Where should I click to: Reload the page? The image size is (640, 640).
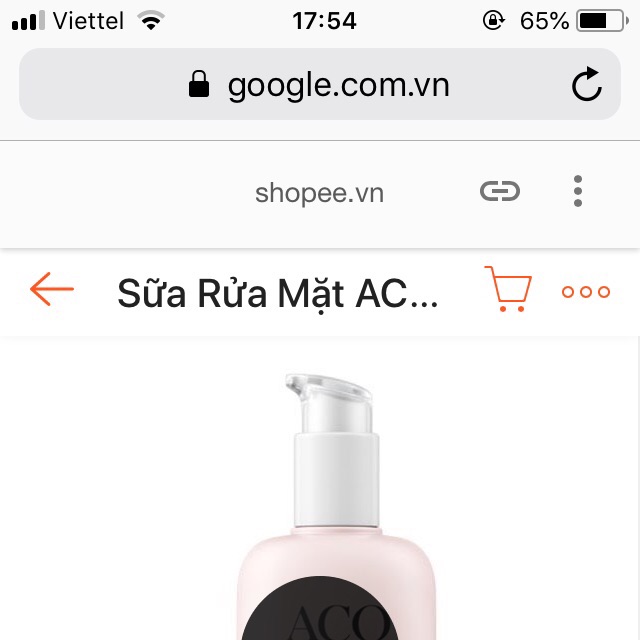(587, 86)
